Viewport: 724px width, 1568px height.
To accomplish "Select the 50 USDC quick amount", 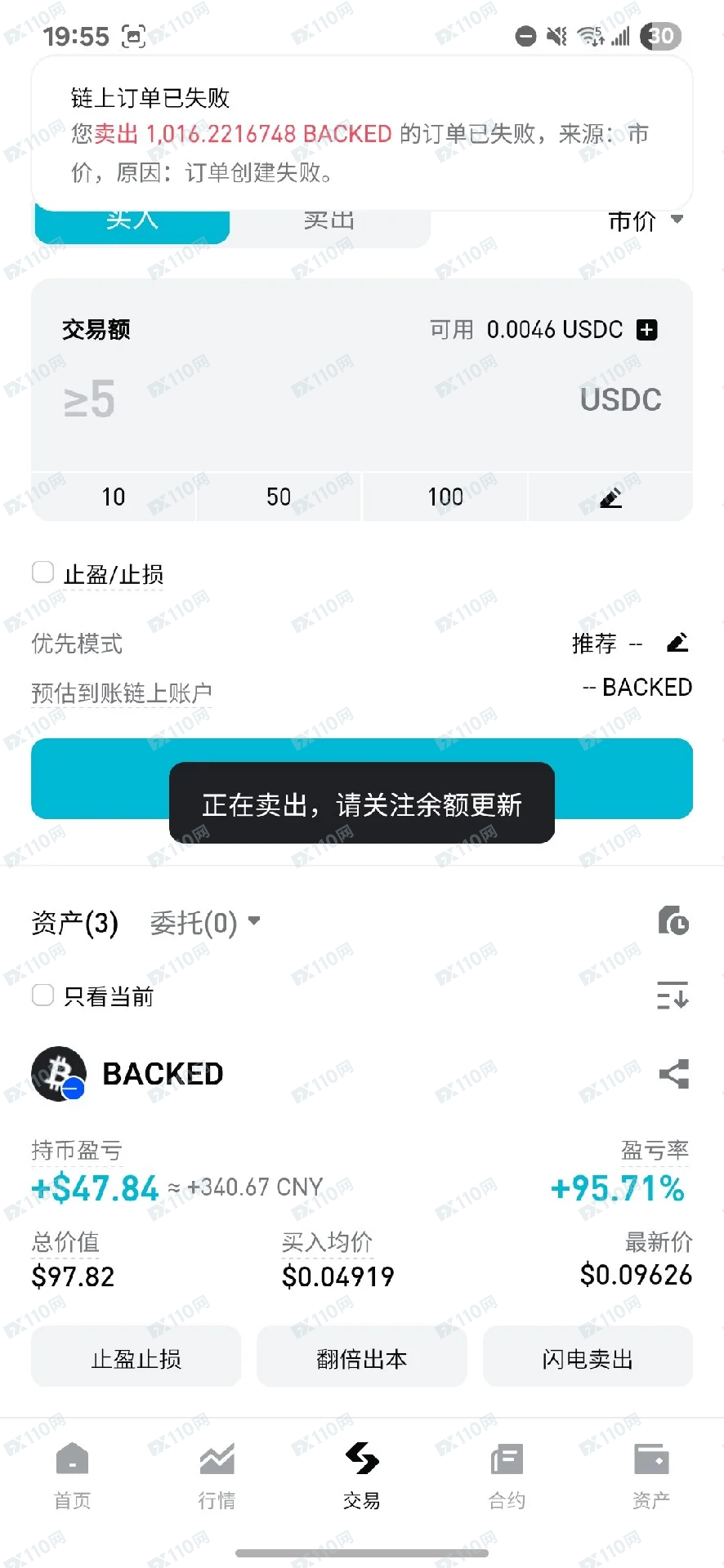I will pos(279,497).
